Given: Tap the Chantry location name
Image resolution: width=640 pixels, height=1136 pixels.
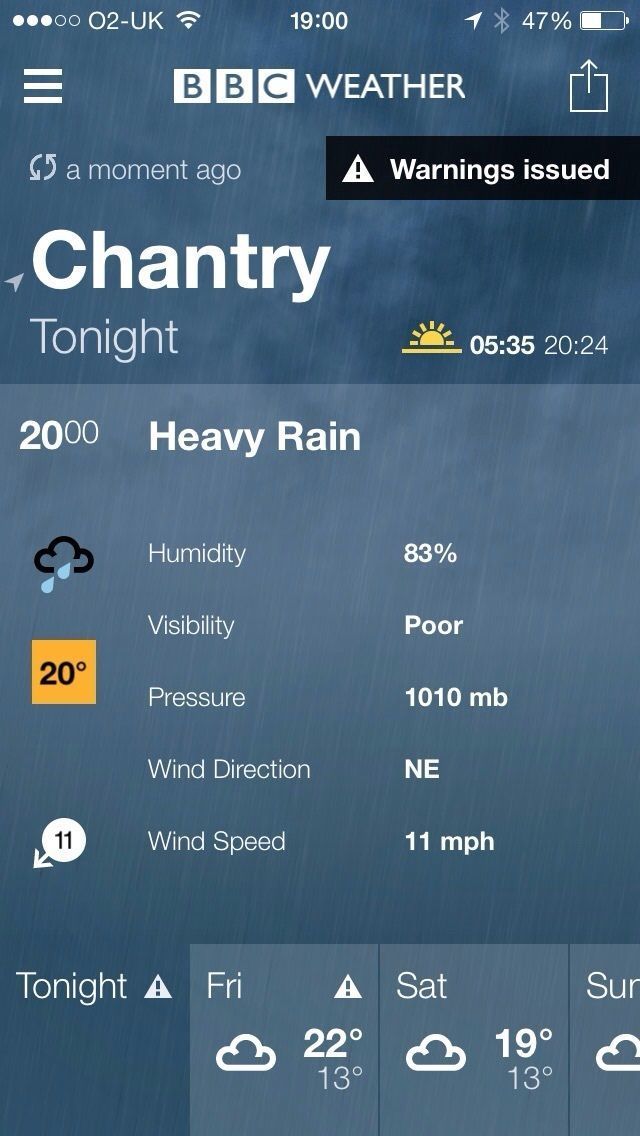Looking at the screenshot, I should (x=181, y=262).
